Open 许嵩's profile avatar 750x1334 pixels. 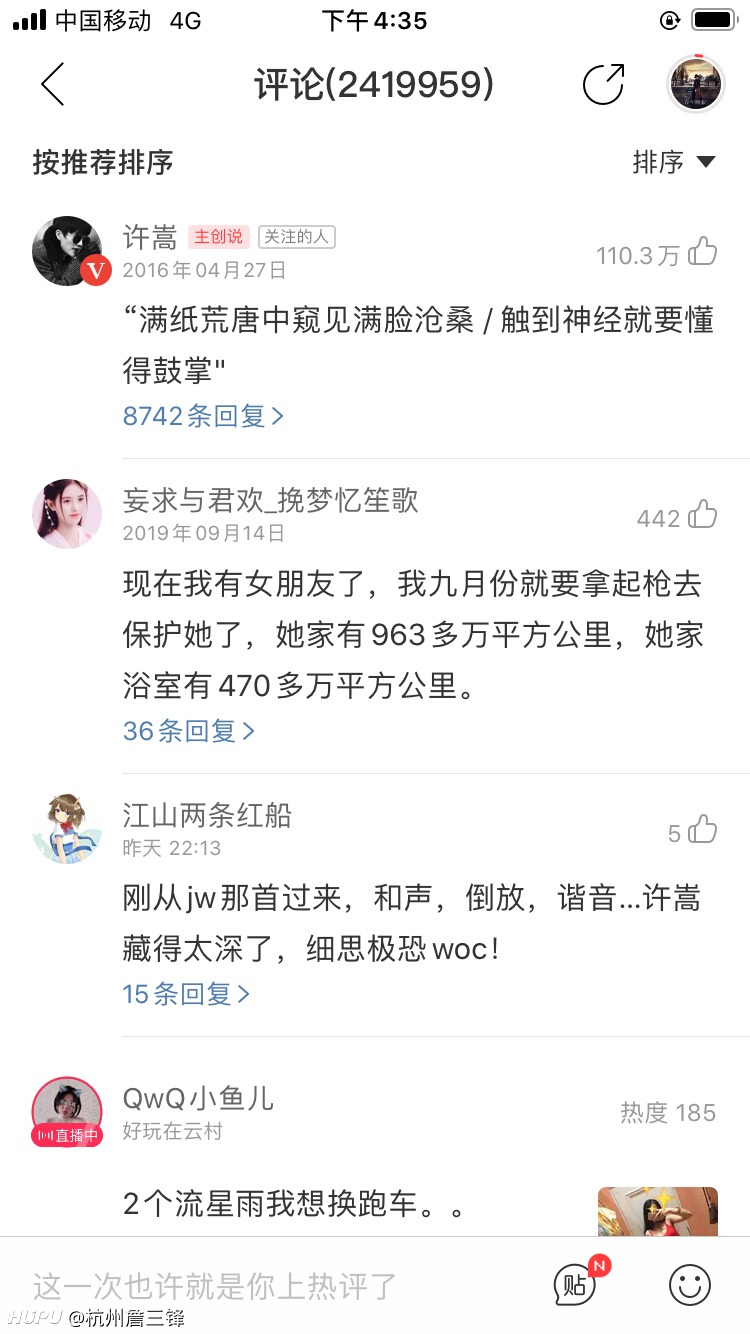(x=68, y=251)
